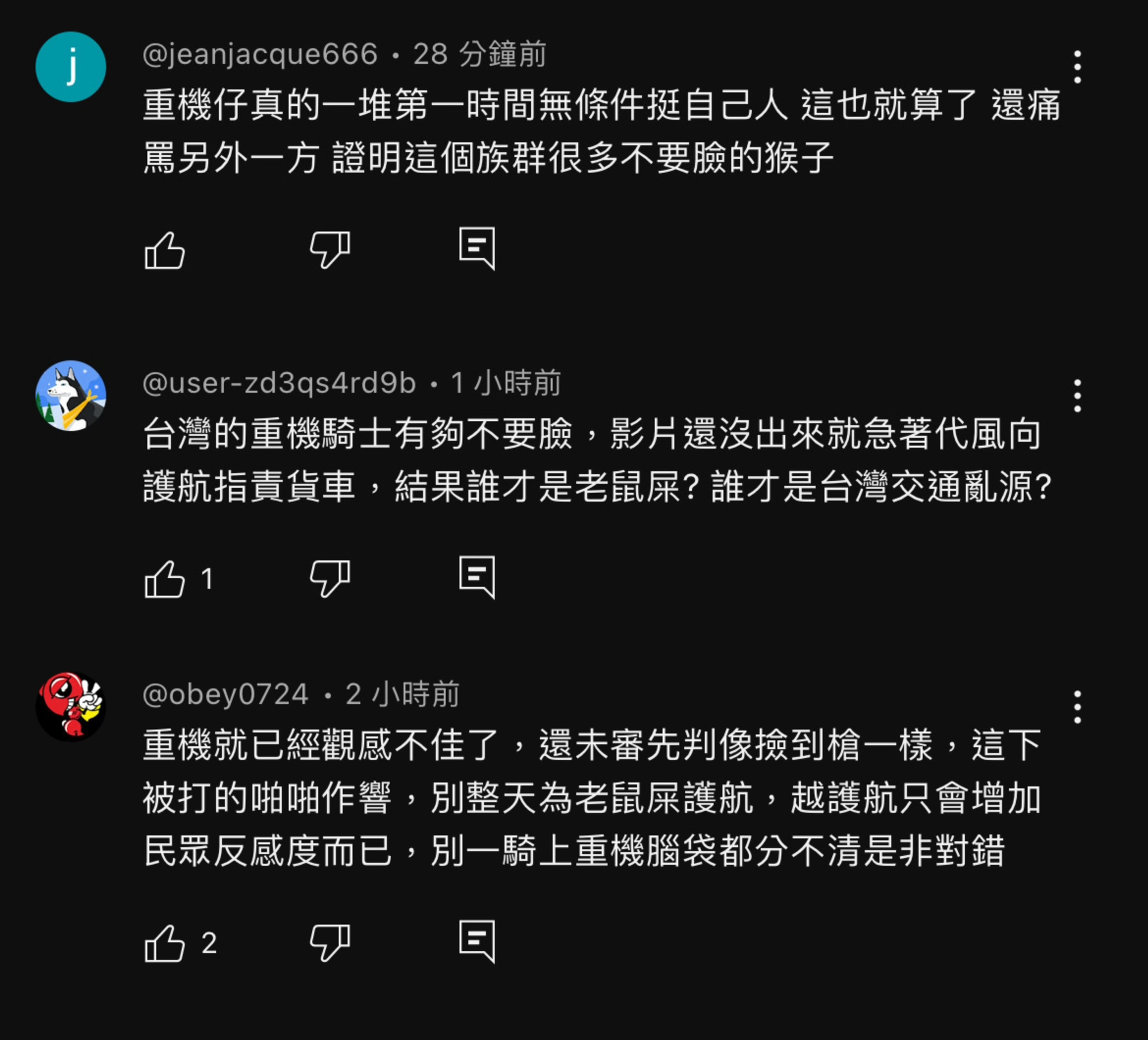The height and width of the screenshot is (1040, 1148).
Task: Open the @obey0724 username link
Action: 225,694
